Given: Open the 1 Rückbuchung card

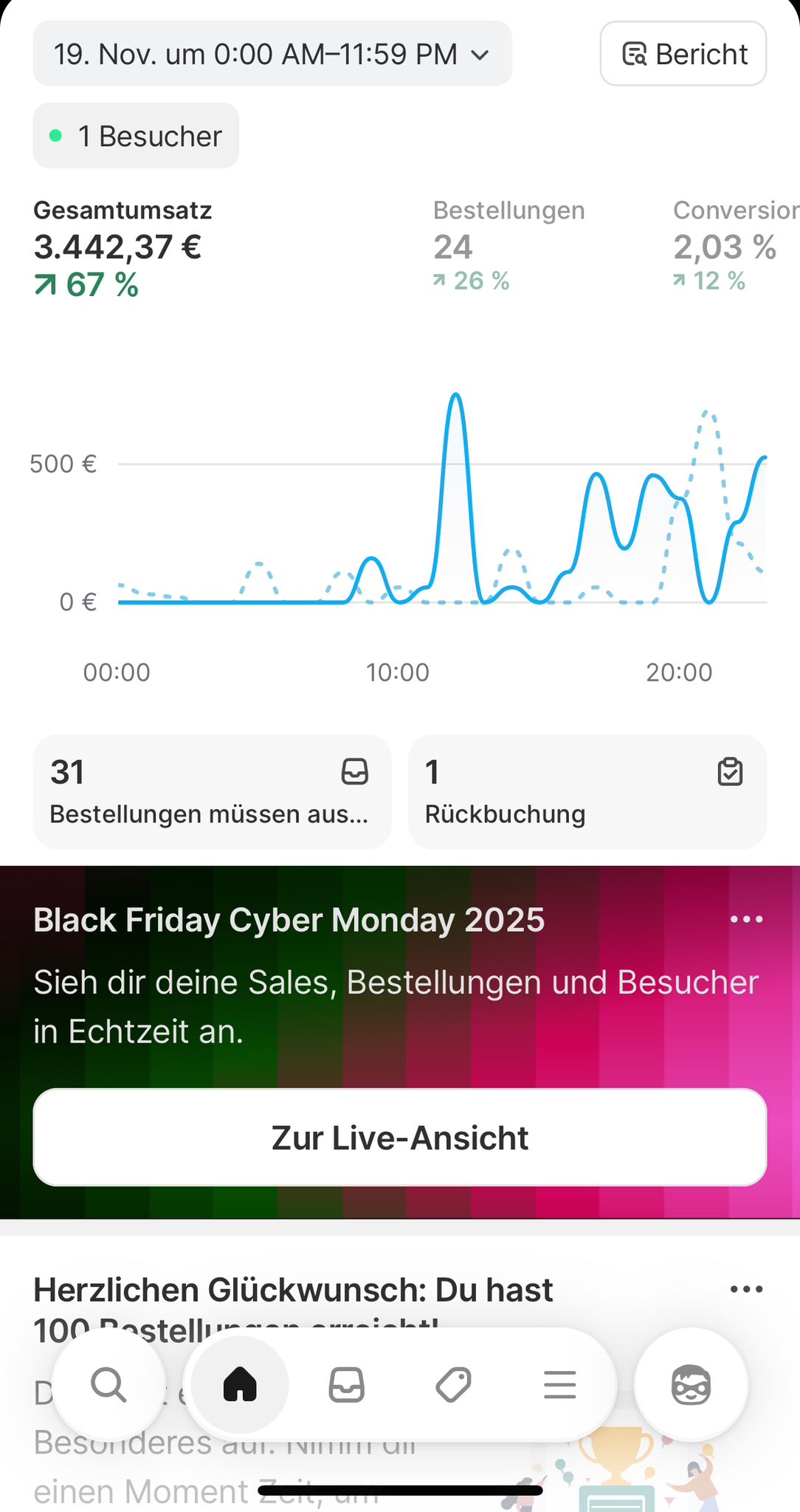Looking at the screenshot, I should [587, 791].
